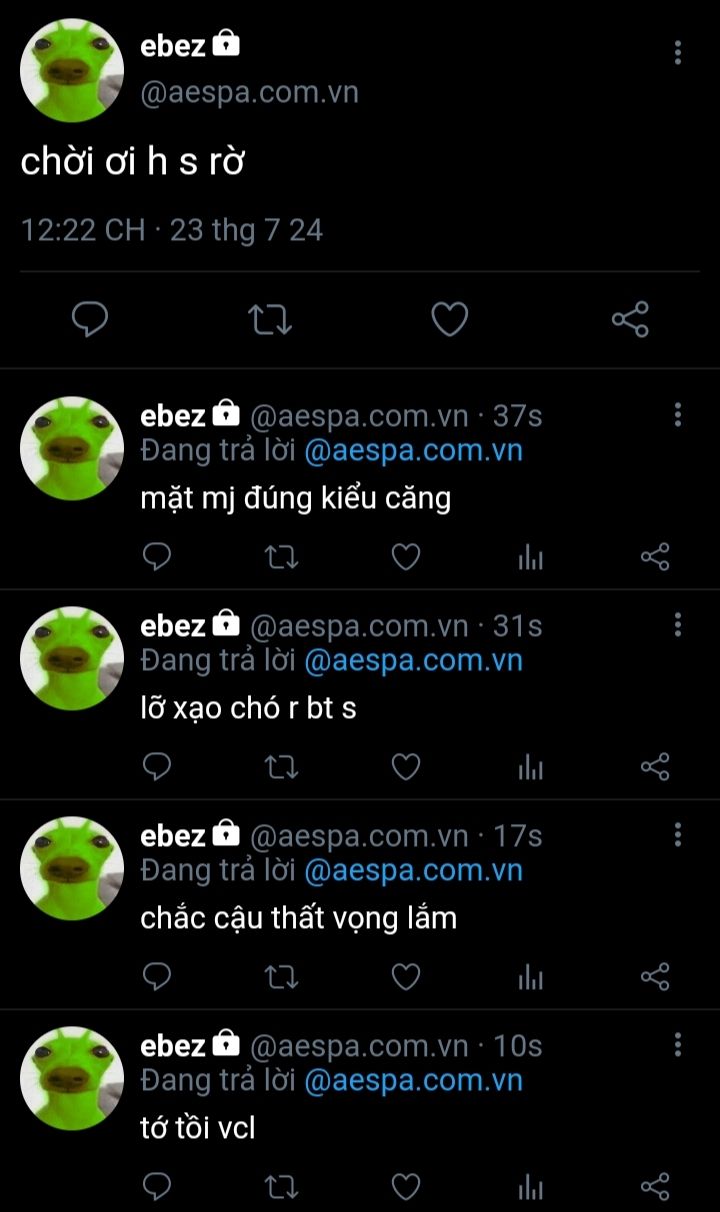
Task: Reply to the "tớ tồi vcl" tweet
Action: point(157,1187)
